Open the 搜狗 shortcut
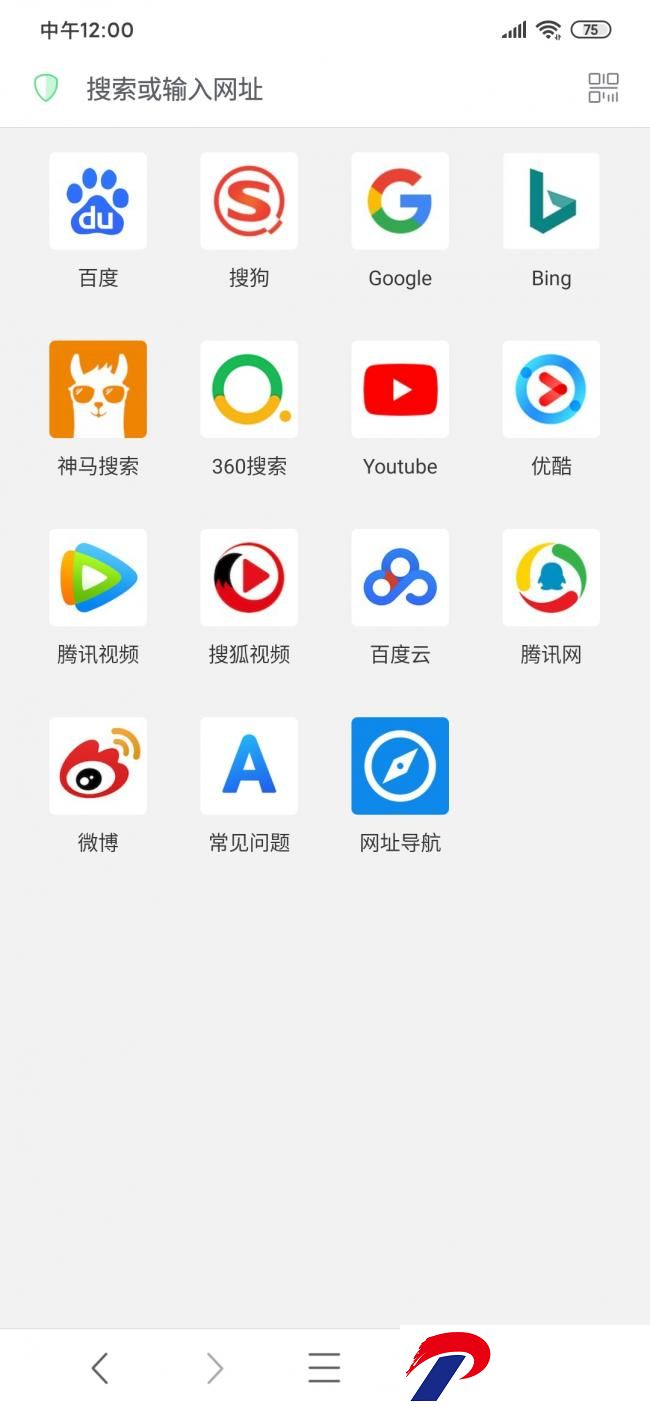The height and width of the screenshot is (1408, 650). [249, 201]
